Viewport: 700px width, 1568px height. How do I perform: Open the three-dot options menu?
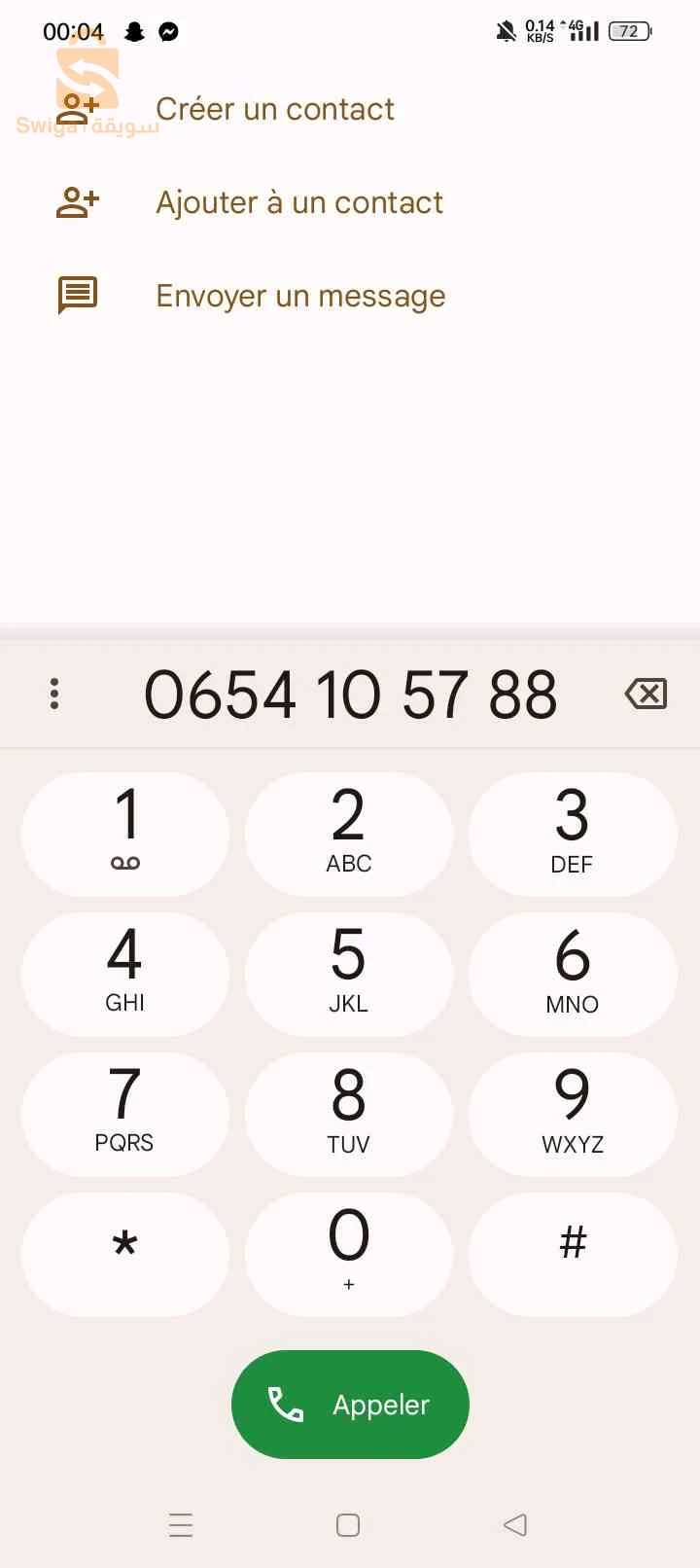coord(54,694)
